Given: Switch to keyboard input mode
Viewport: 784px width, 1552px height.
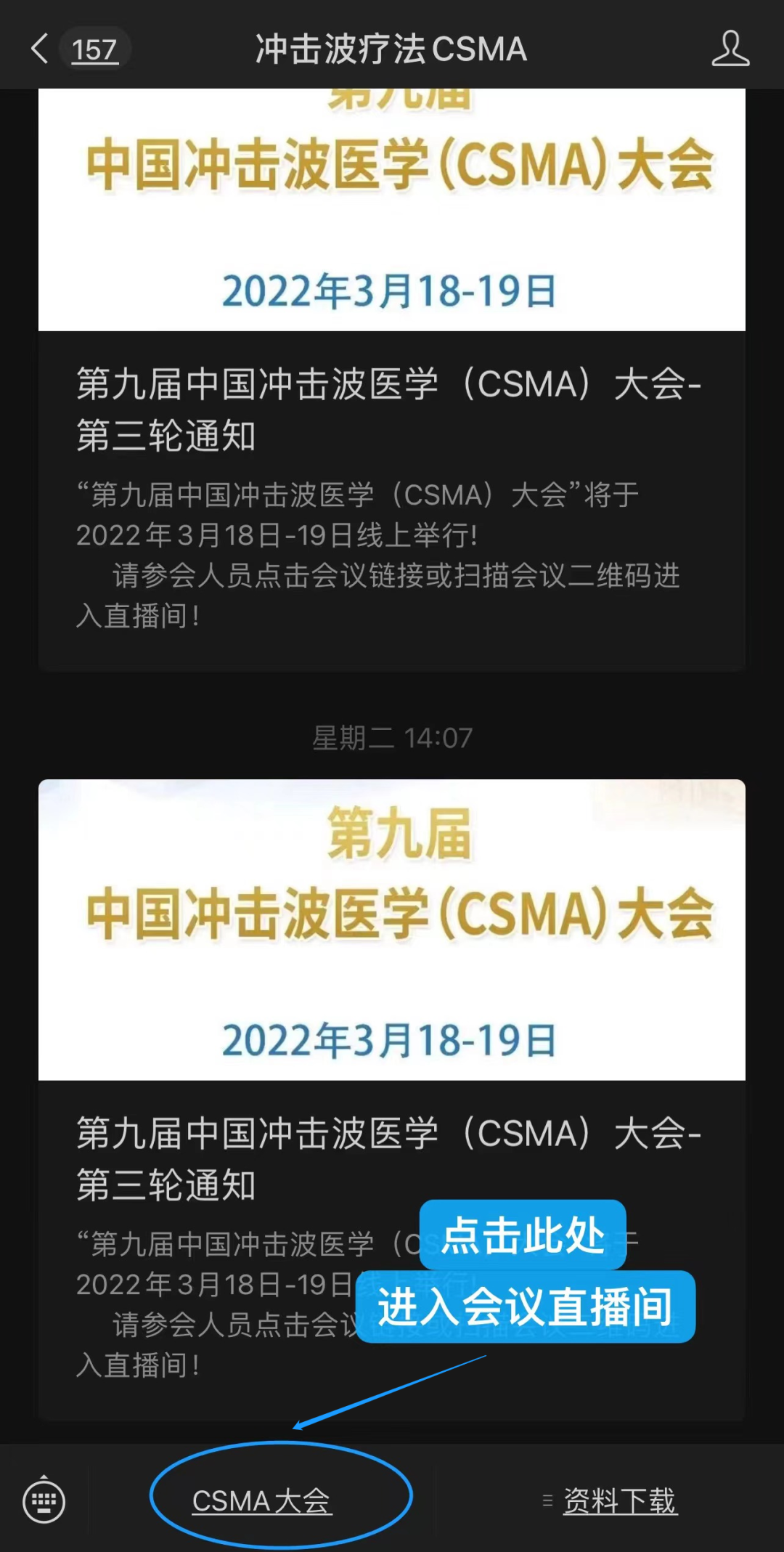Looking at the screenshot, I should [x=44, y=1500].
